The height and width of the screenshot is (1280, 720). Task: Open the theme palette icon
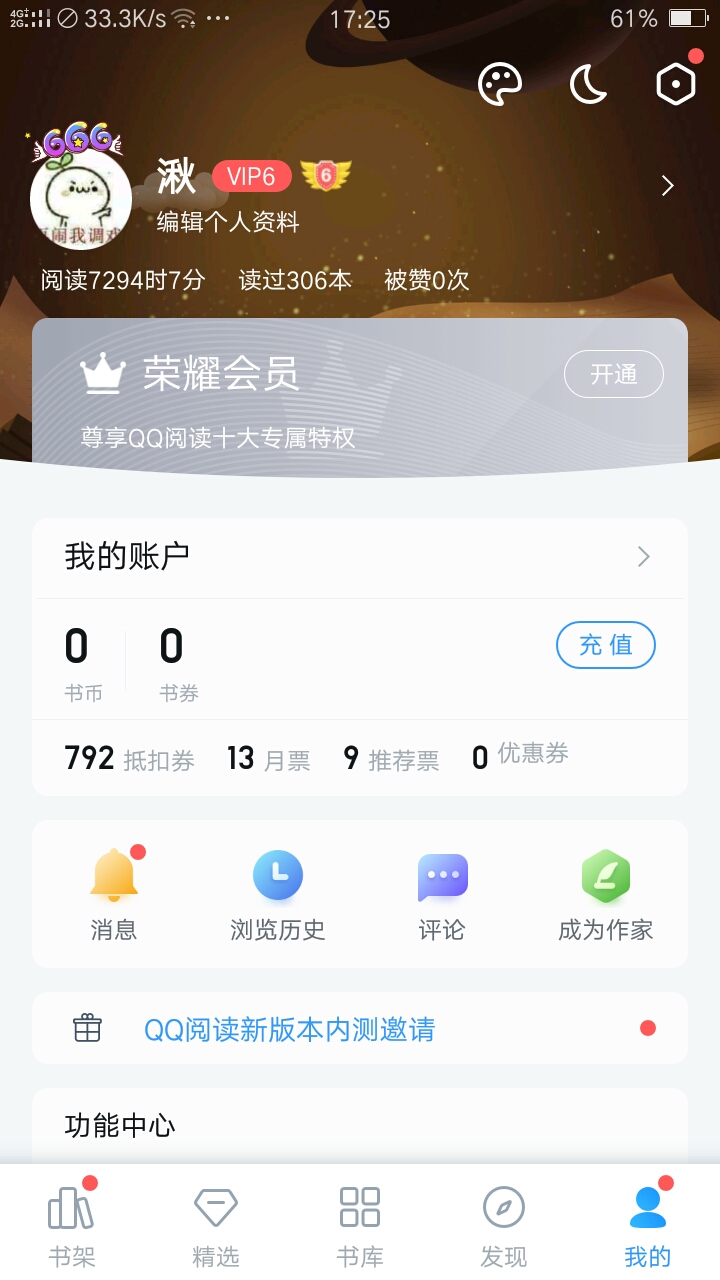(500, 85)
